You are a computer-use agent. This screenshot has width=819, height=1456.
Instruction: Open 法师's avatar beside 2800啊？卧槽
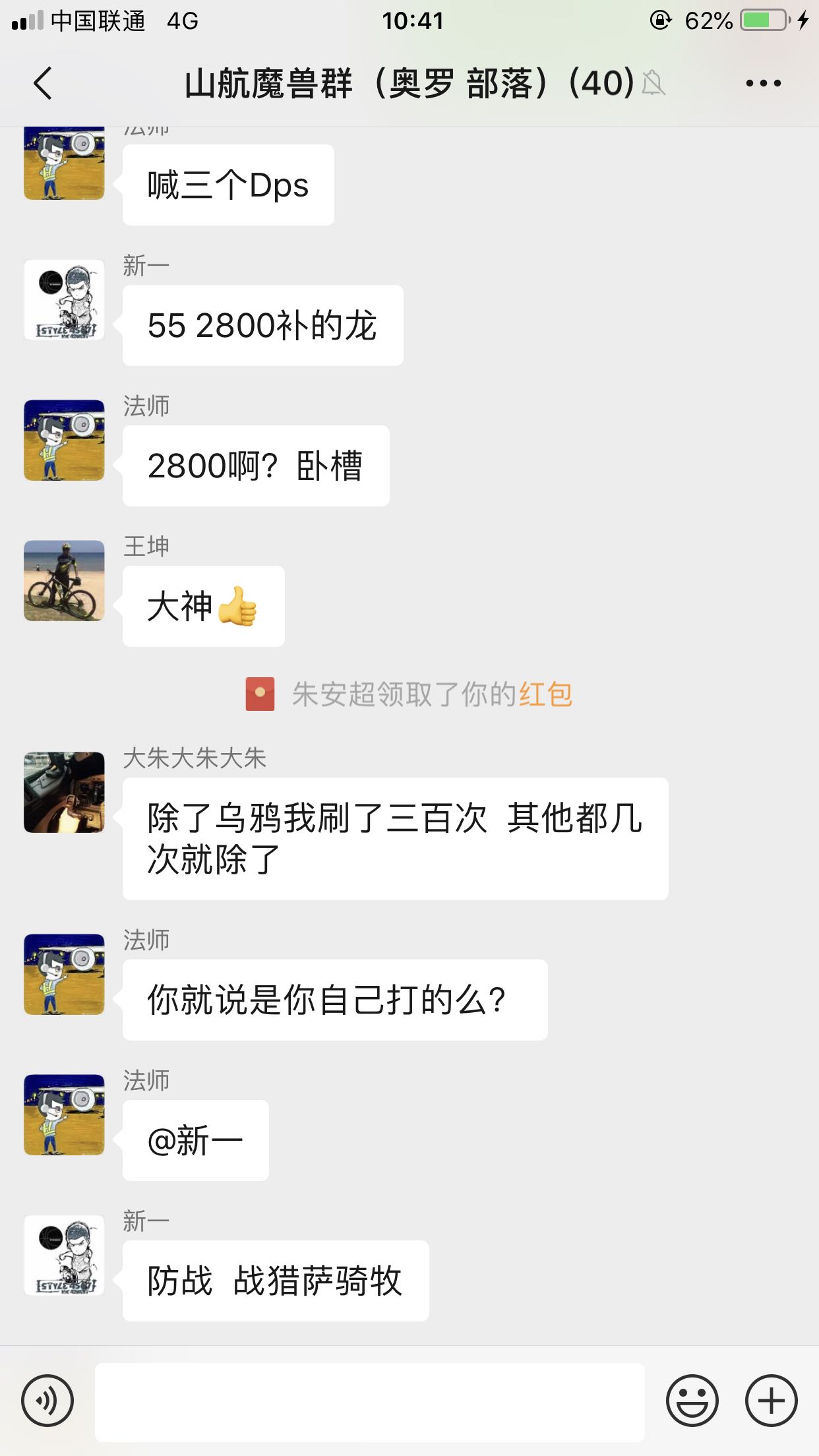(x=64, y=440)
